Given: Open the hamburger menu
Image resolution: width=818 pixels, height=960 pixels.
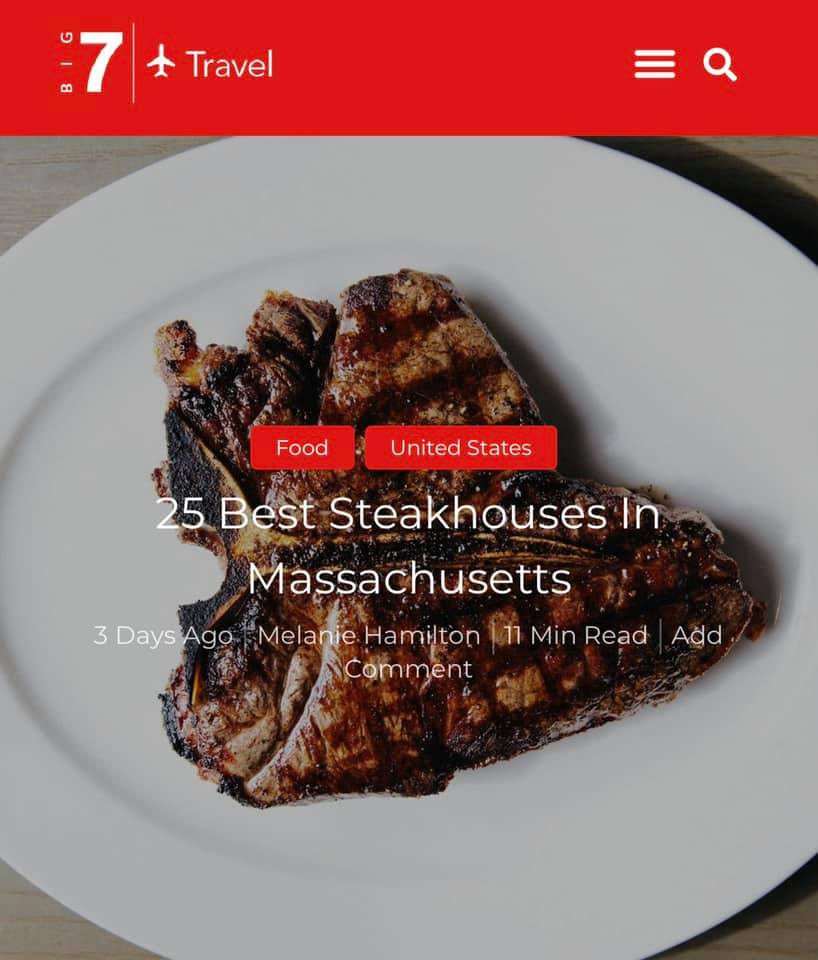Looking at the screenshot, I should pyautogui.click(x=654, y=65).
